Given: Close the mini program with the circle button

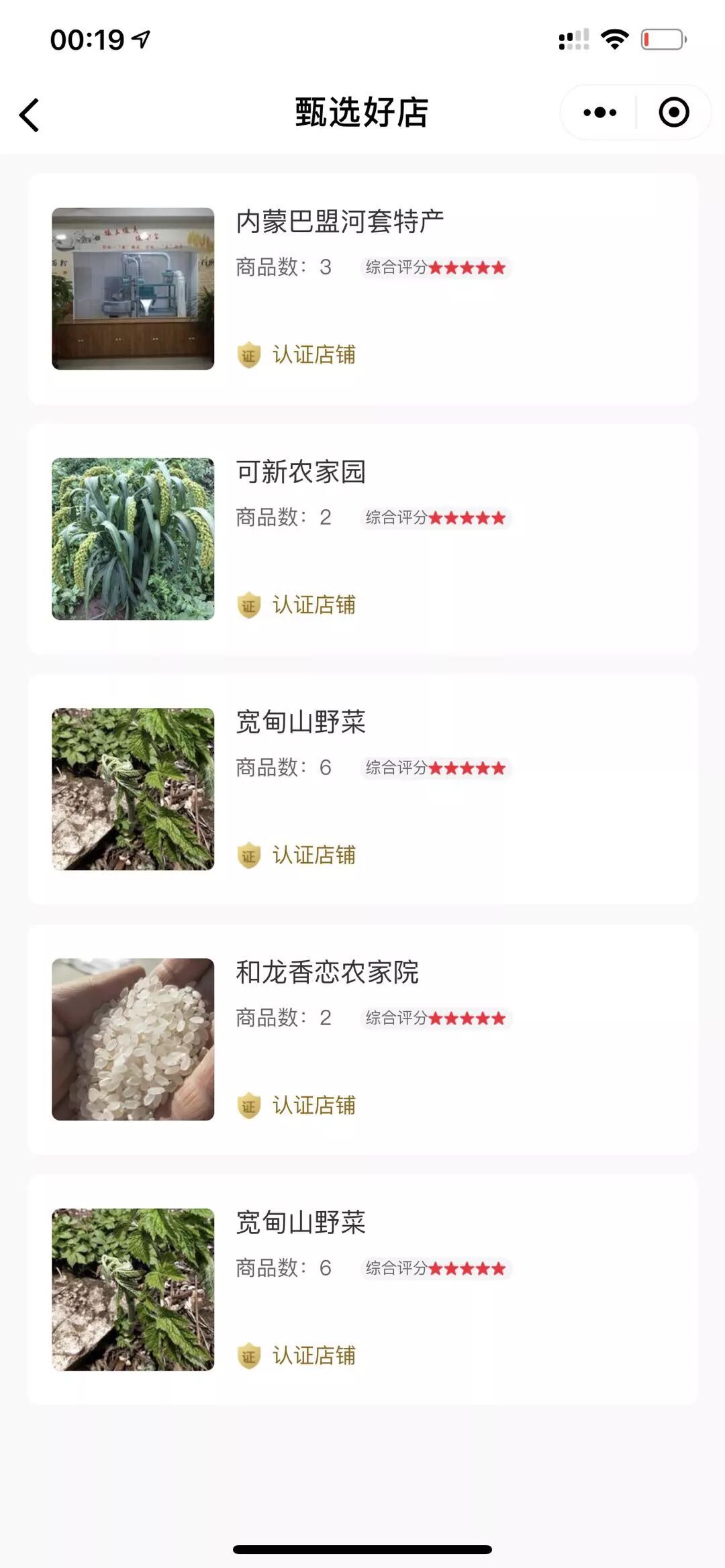Looking at the screenshot, I should [x=673, y=112].
